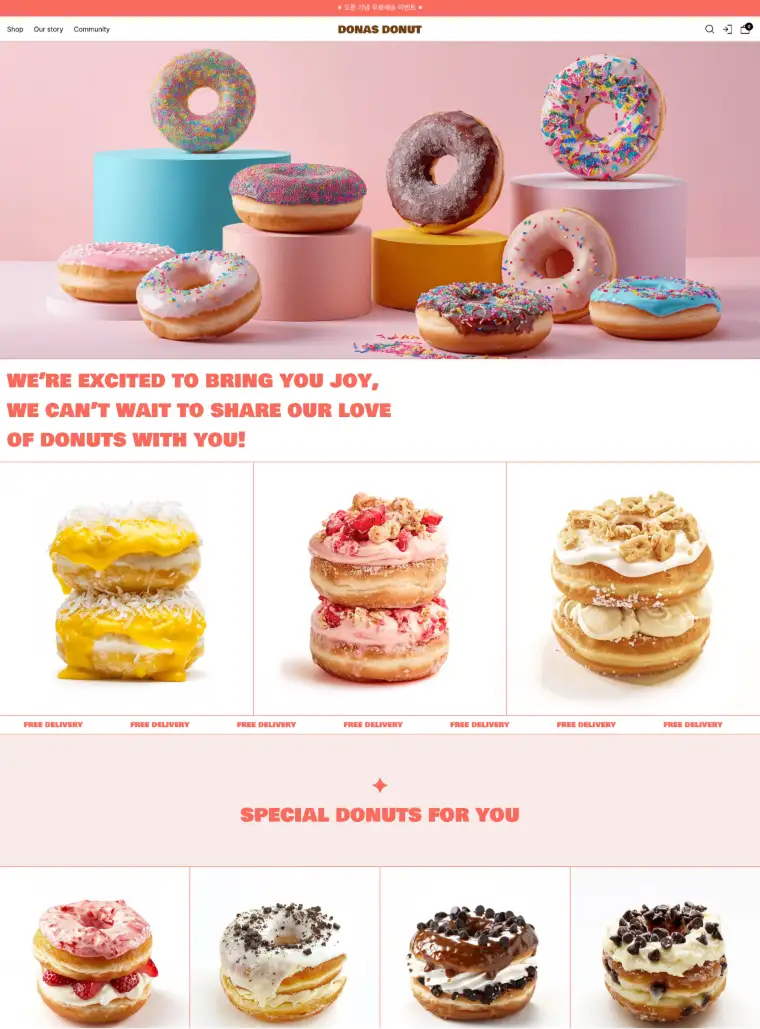The height and width of the screenshot is (1029, 760).
Task: View the pink strawberry granola donut
Action: 379,588
